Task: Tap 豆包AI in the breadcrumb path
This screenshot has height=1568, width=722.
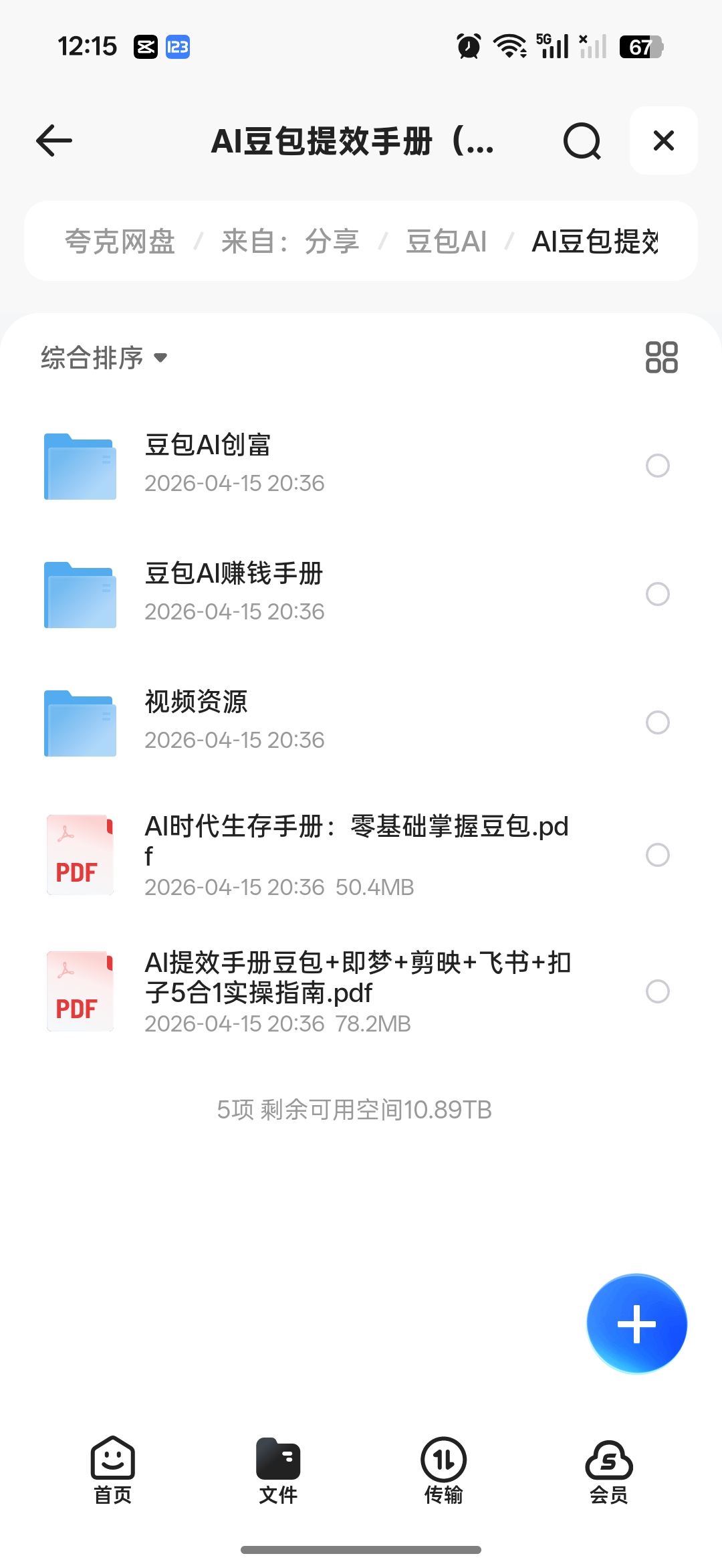Action: click(446, 241)
